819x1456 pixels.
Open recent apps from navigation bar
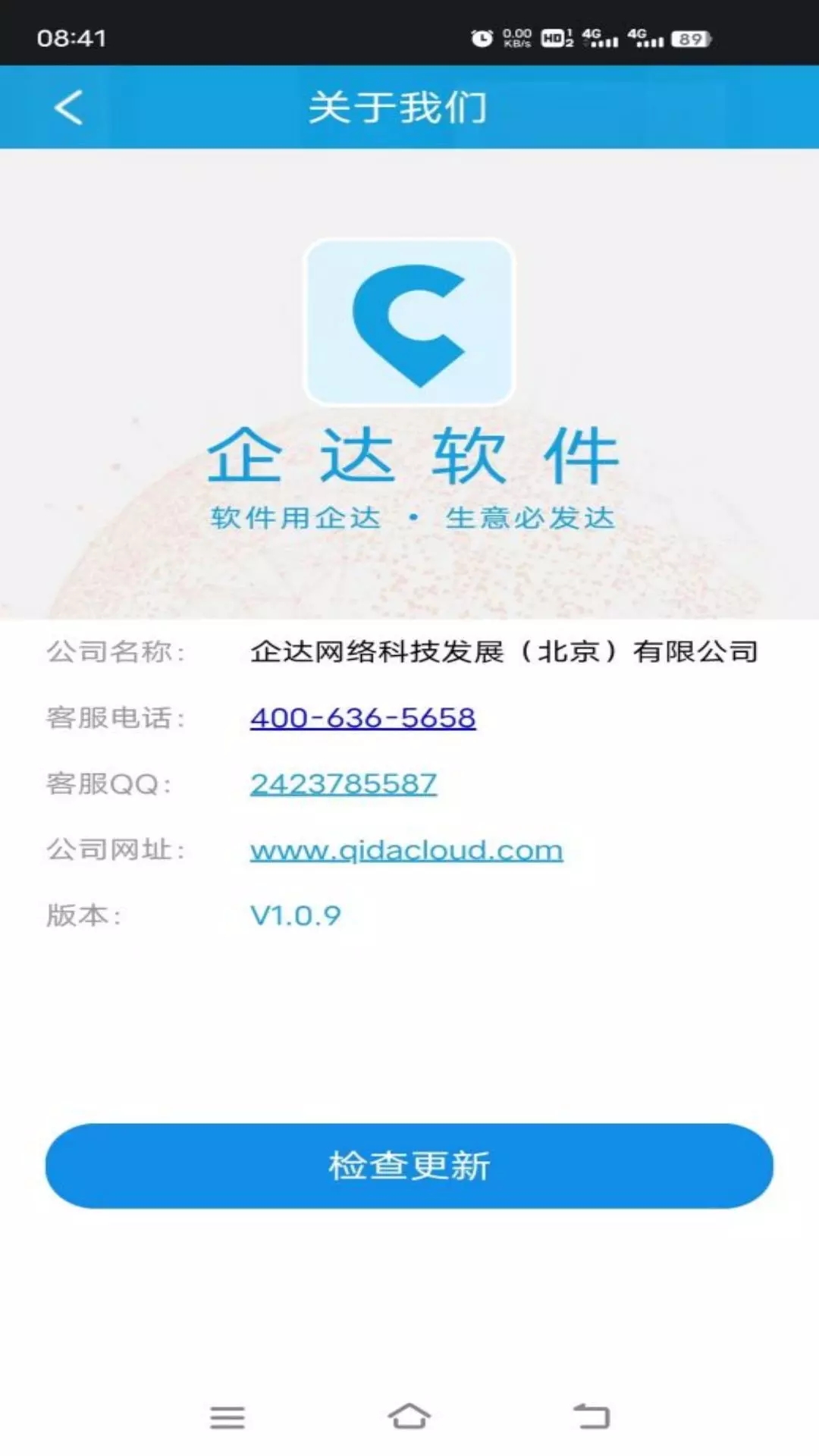pyautogui.click(x=227, y=1417)
